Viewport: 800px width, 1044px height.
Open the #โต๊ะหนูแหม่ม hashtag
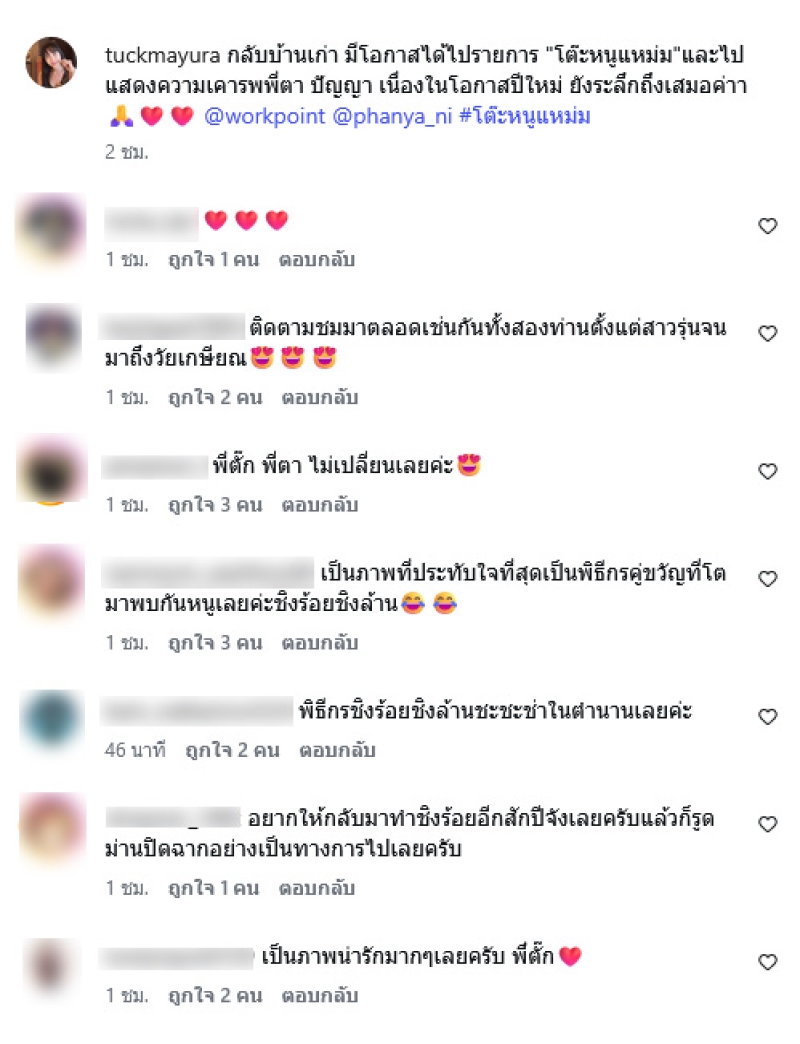pos(525,117)
